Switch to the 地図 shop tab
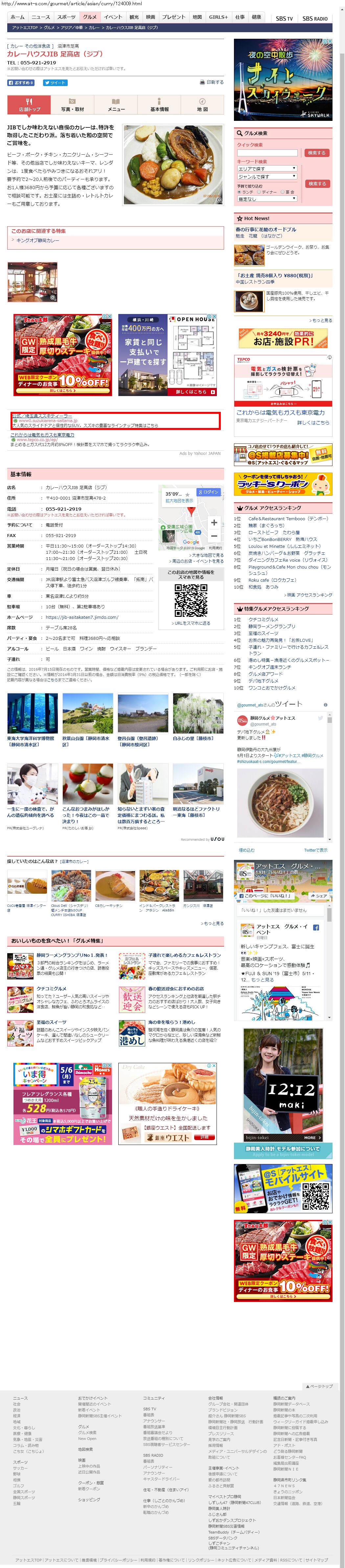The width and height of the screenshot is (345, 1568). click(202, 105)
